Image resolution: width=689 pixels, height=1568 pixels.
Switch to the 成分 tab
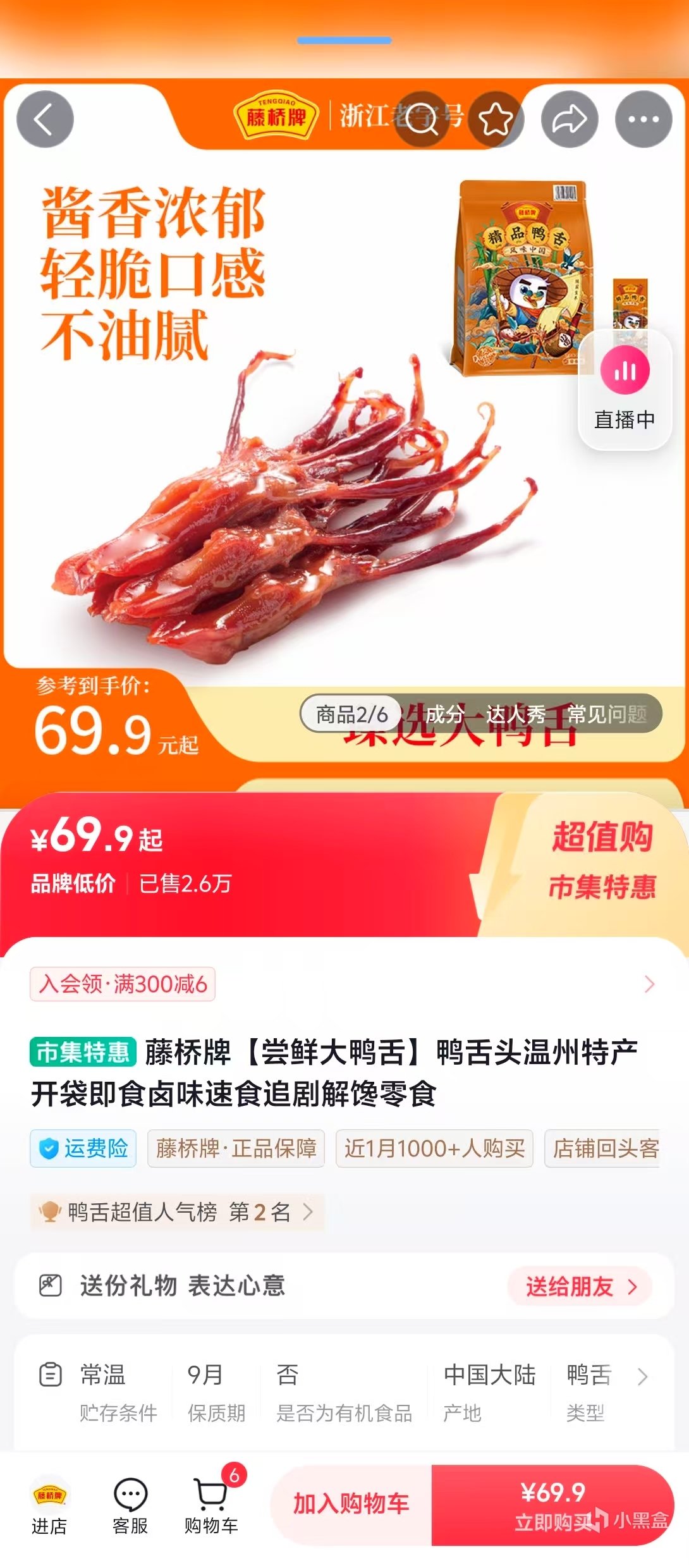(x=444, y=714)
